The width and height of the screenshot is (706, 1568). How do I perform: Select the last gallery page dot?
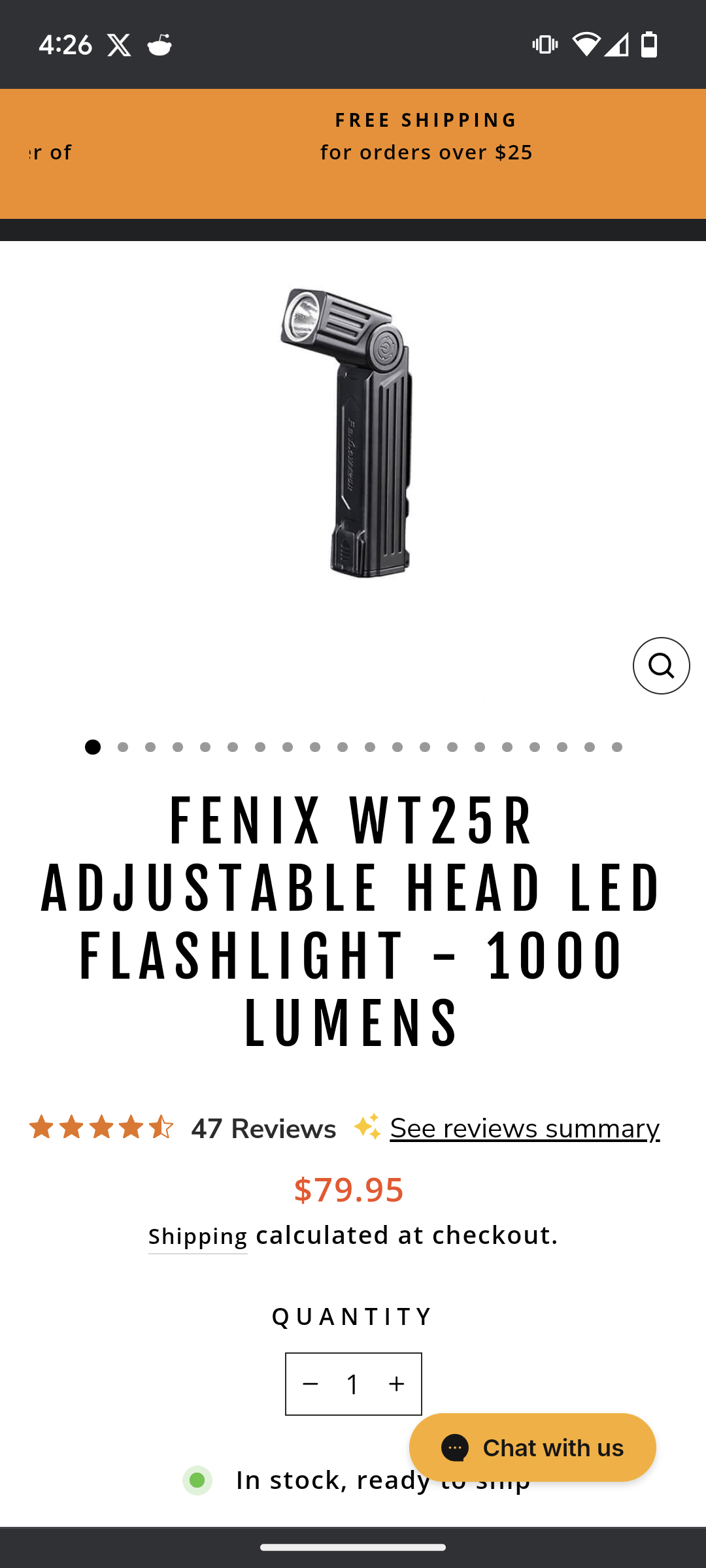click(617, 747)
